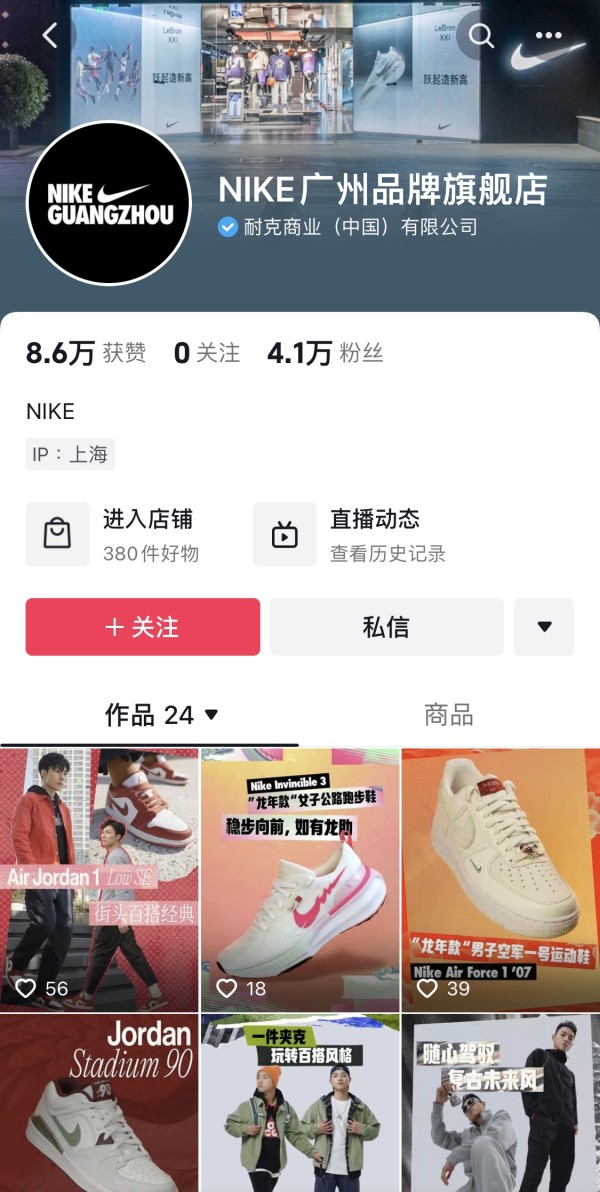The width and height of the screenshot is (600, 1192).
Task: Send a private message via 私信
Action: pyautogui.click(x=386, y=627)
